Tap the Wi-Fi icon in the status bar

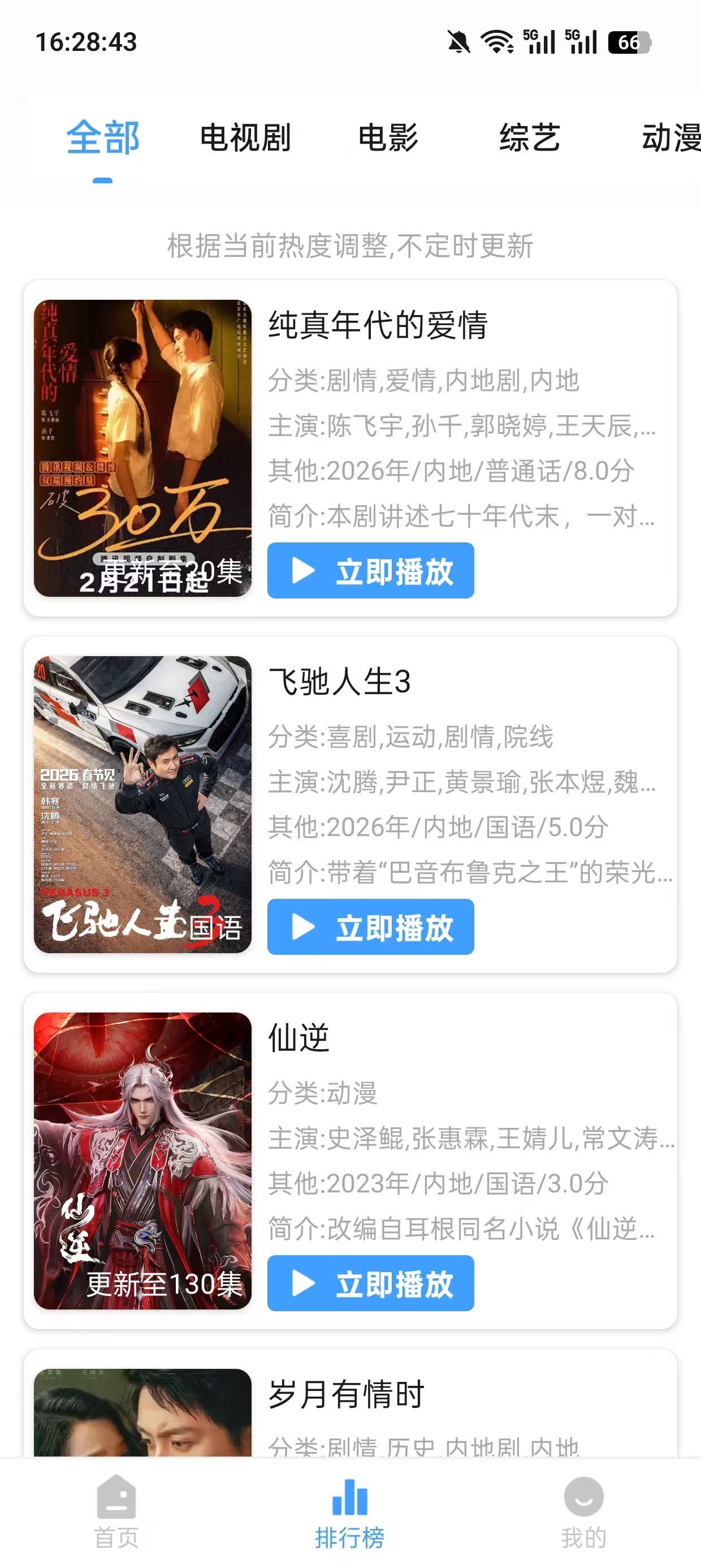tap(496, 41)
